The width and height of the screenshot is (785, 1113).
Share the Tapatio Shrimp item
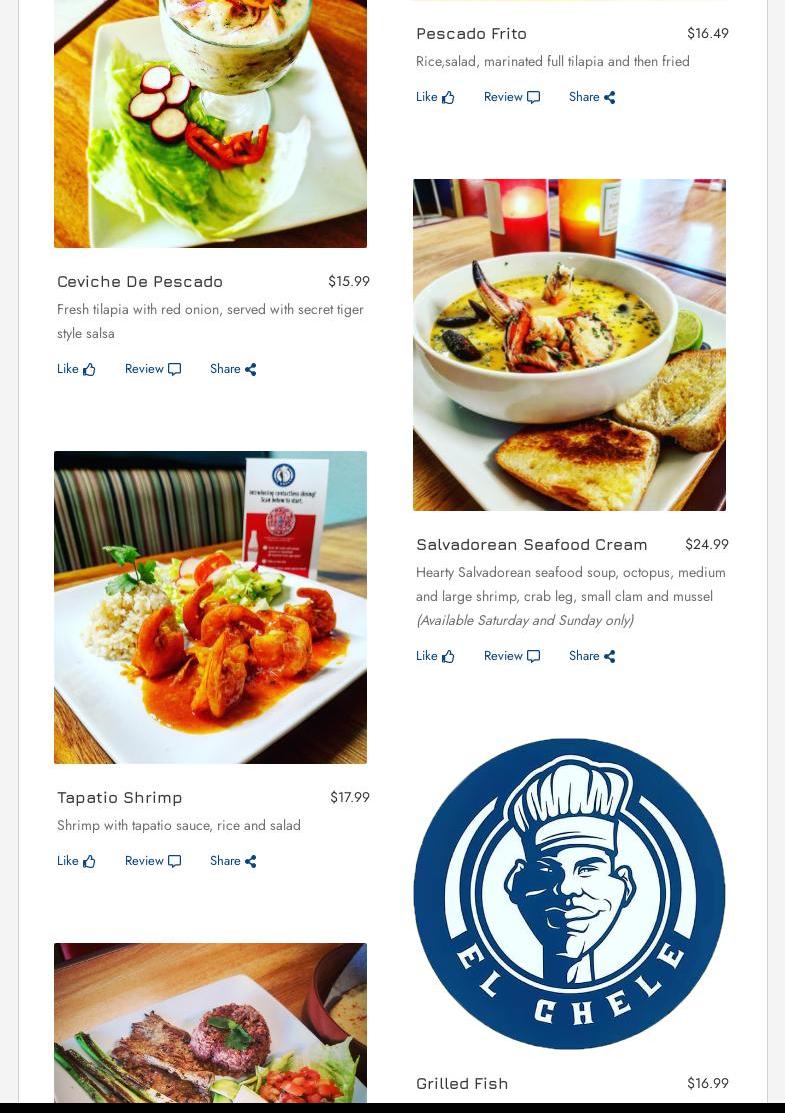233,861
